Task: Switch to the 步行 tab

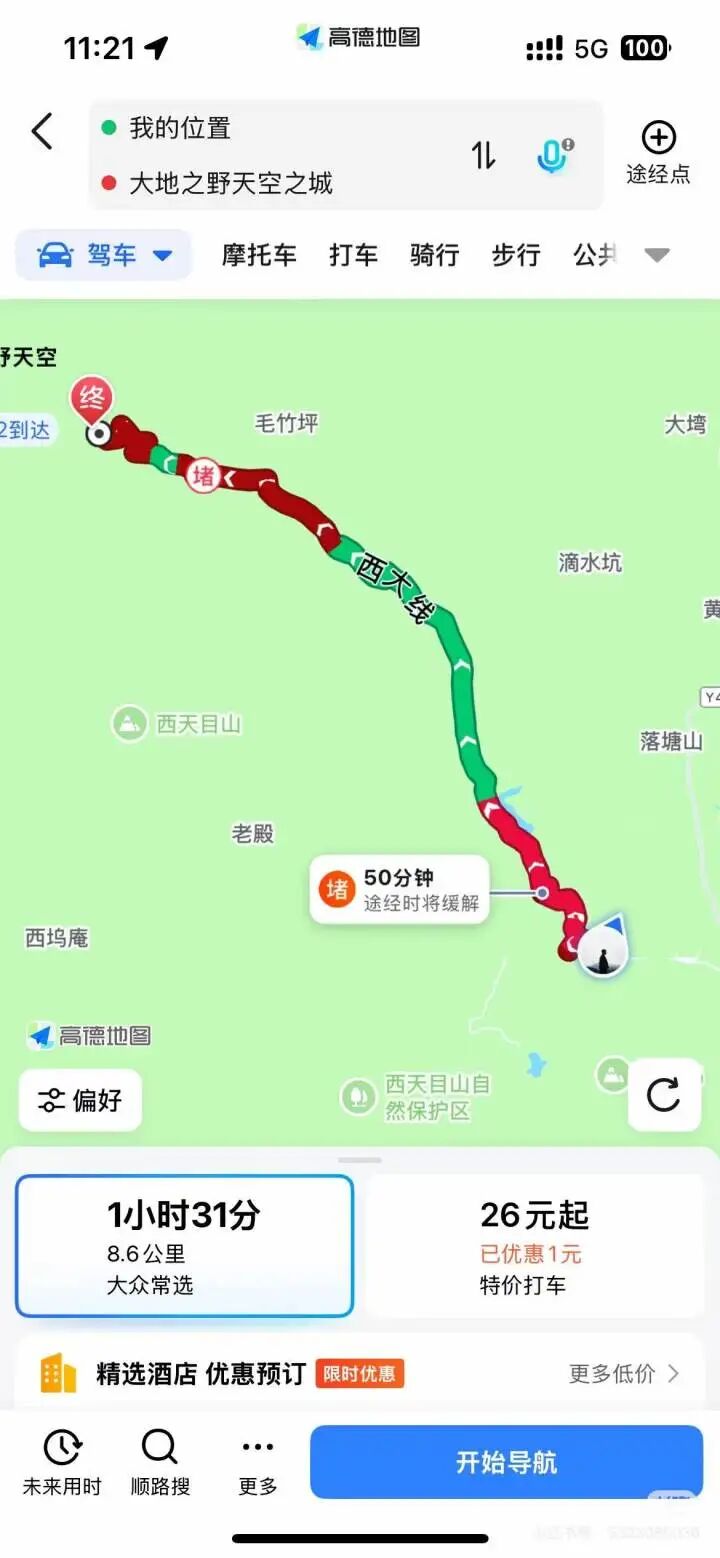Action: tap(516, 255)
